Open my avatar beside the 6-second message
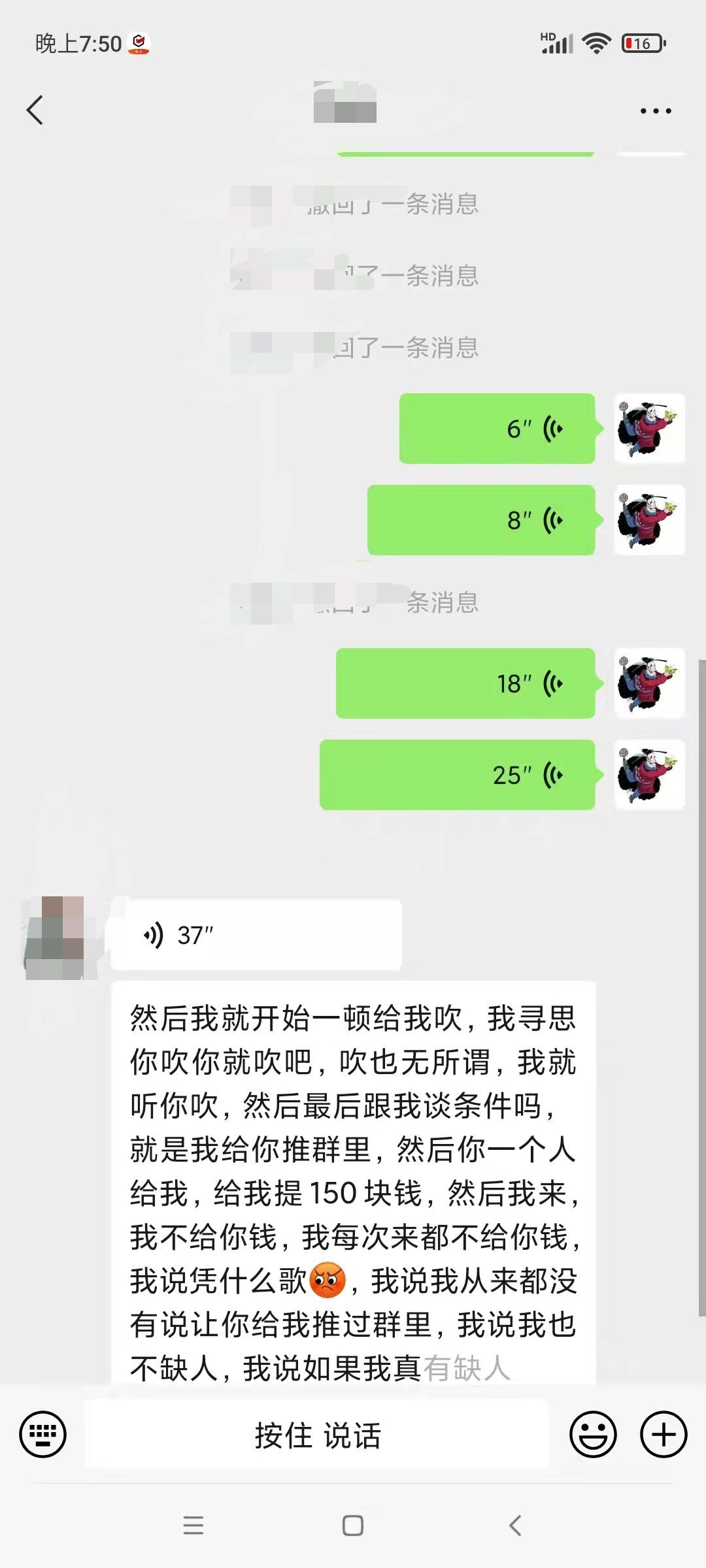 click(x=649, y=429)
